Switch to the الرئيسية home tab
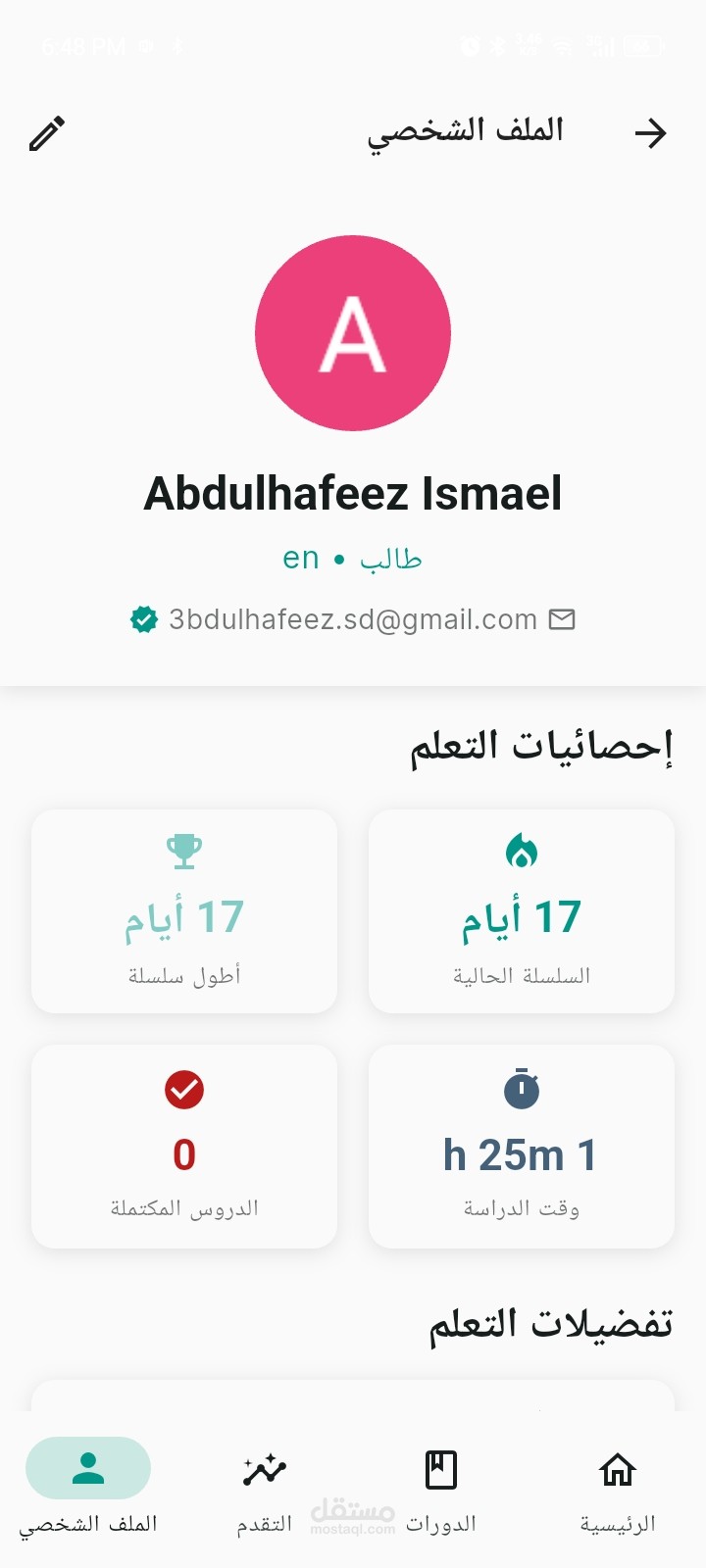The image size is (706, 1568). point(618,1491)
